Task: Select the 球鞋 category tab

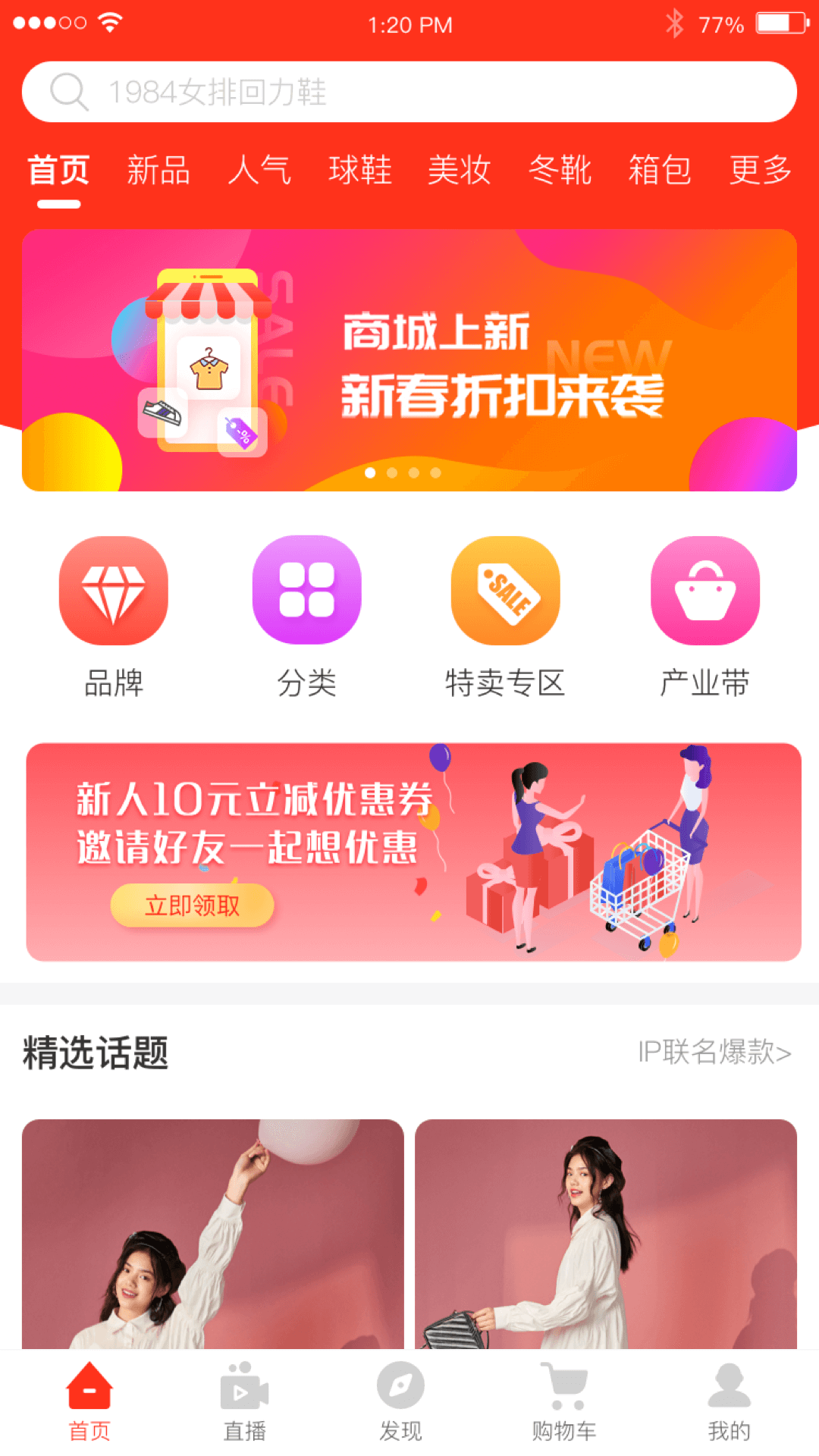Action: point(359,170)
